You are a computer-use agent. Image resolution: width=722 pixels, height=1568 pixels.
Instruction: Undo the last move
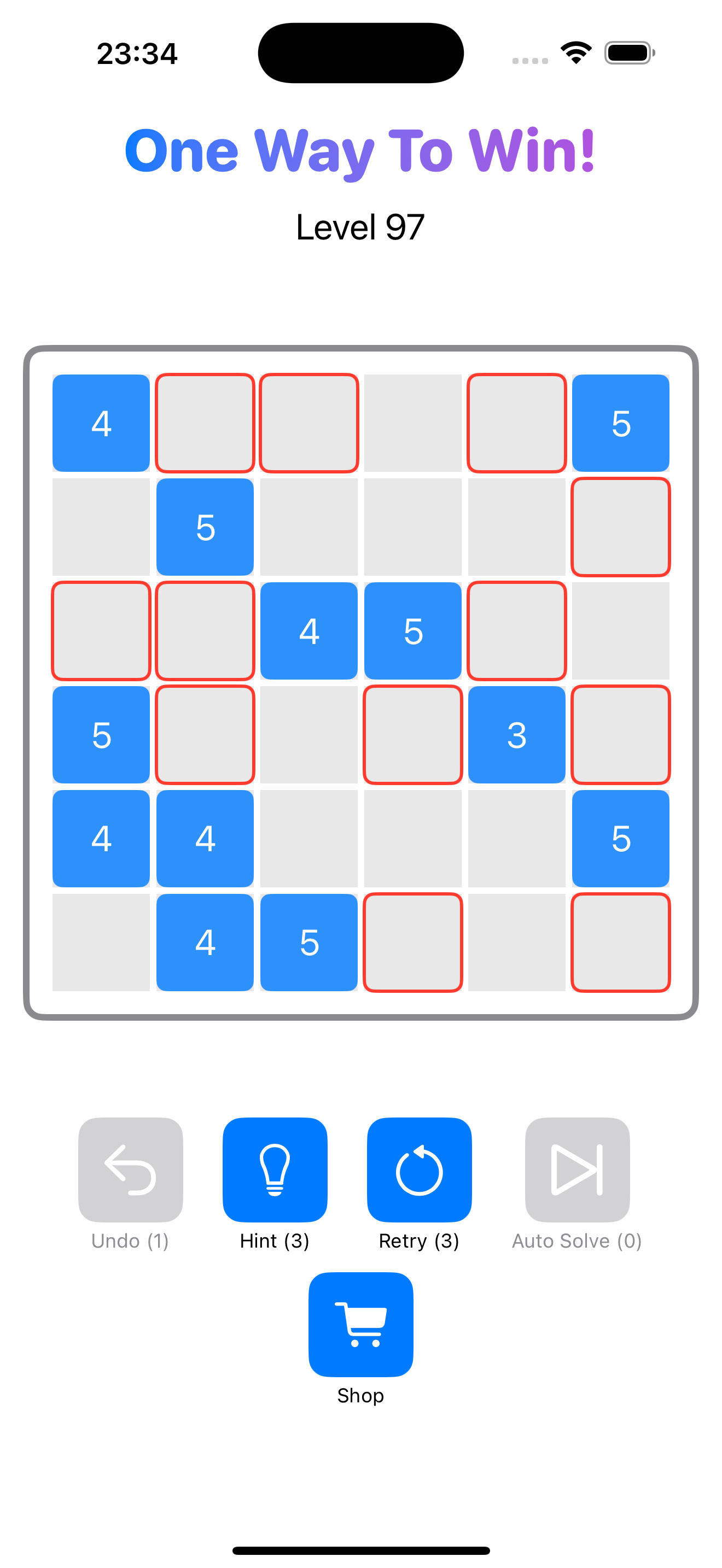click(130, 1169)
